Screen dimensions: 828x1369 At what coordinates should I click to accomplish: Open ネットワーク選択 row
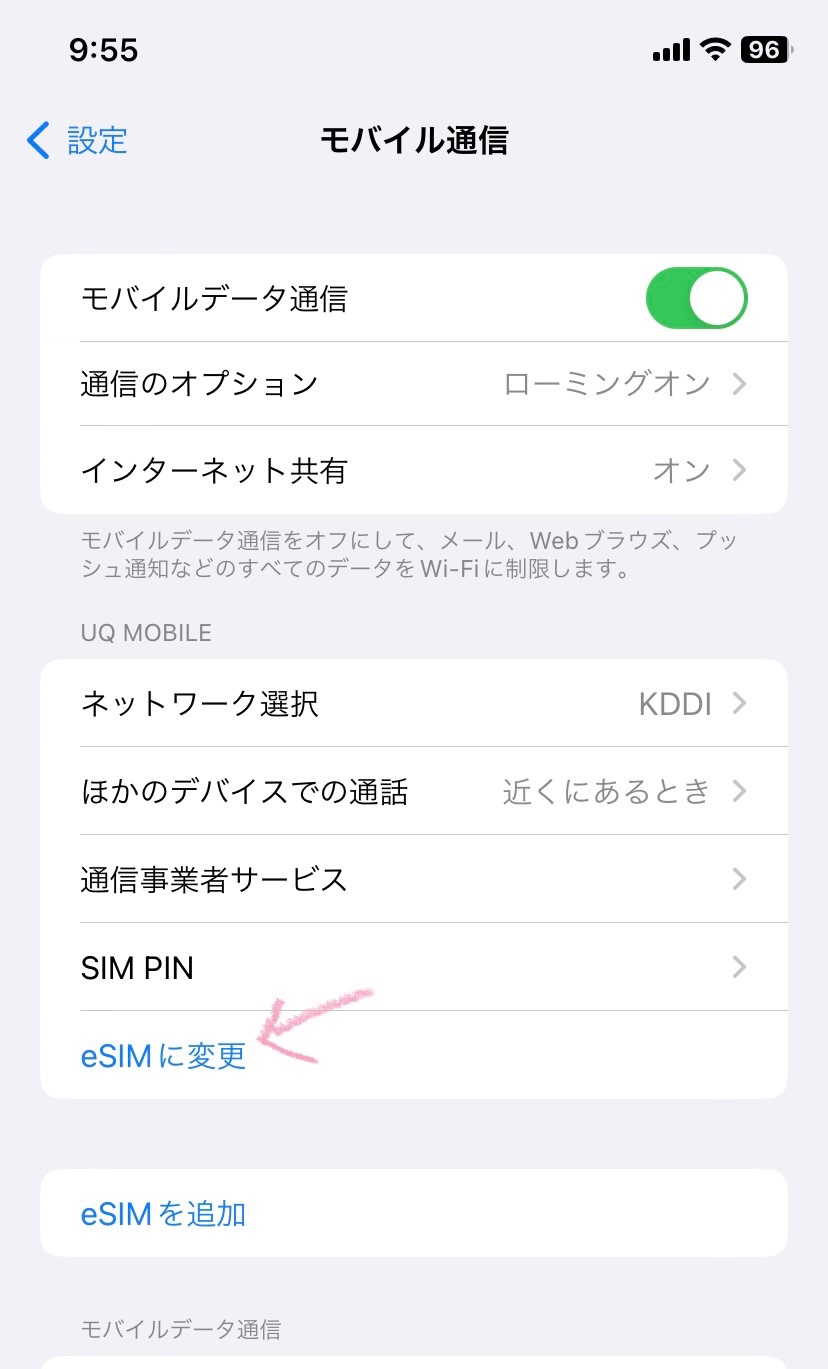point(414,704)
